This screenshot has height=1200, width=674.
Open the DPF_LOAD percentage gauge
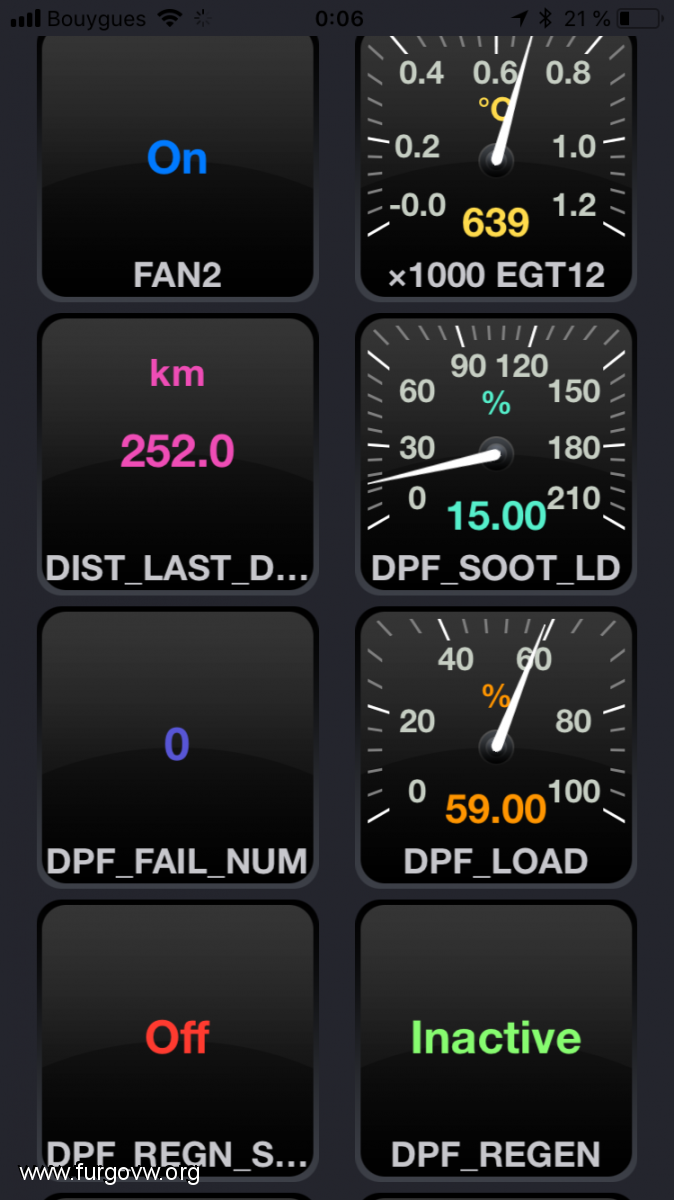[x=496, y=747]
